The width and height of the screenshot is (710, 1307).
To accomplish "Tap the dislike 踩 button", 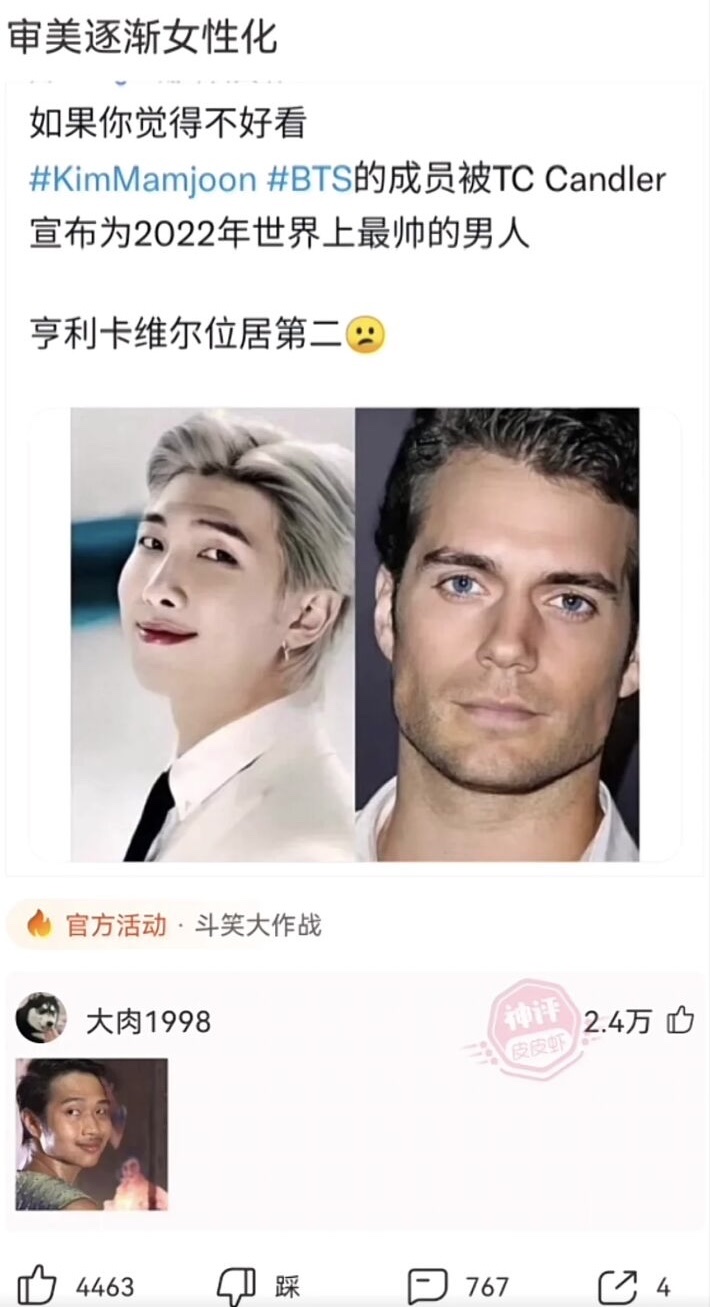I will point(238,1284).
